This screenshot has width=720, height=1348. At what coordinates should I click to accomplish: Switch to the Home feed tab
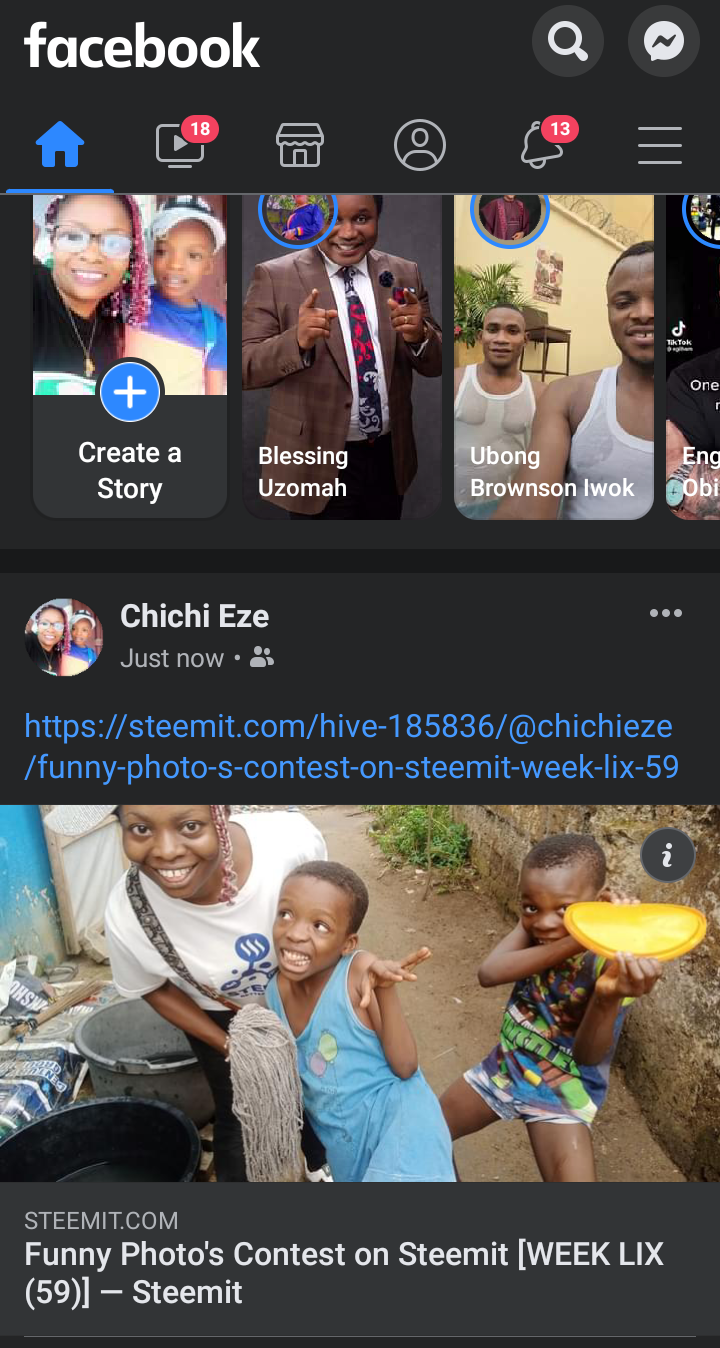60,146
